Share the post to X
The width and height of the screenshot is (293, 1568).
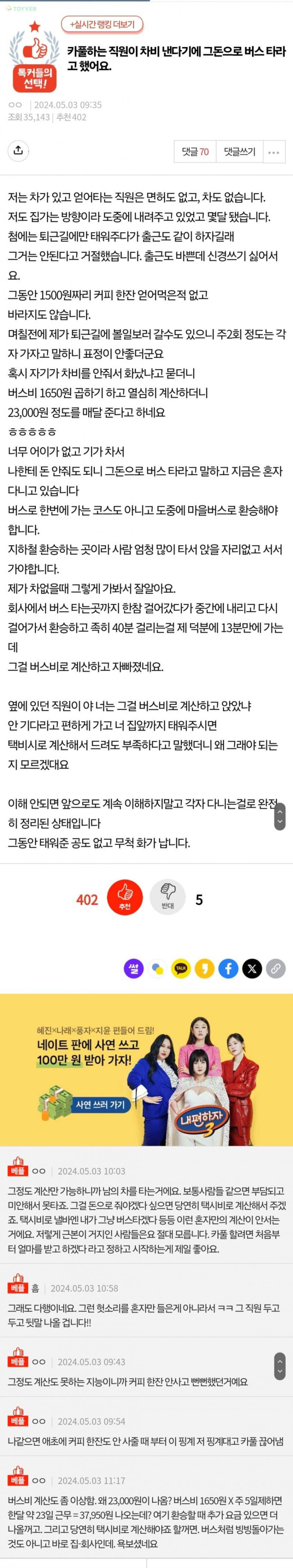(252, 968)
